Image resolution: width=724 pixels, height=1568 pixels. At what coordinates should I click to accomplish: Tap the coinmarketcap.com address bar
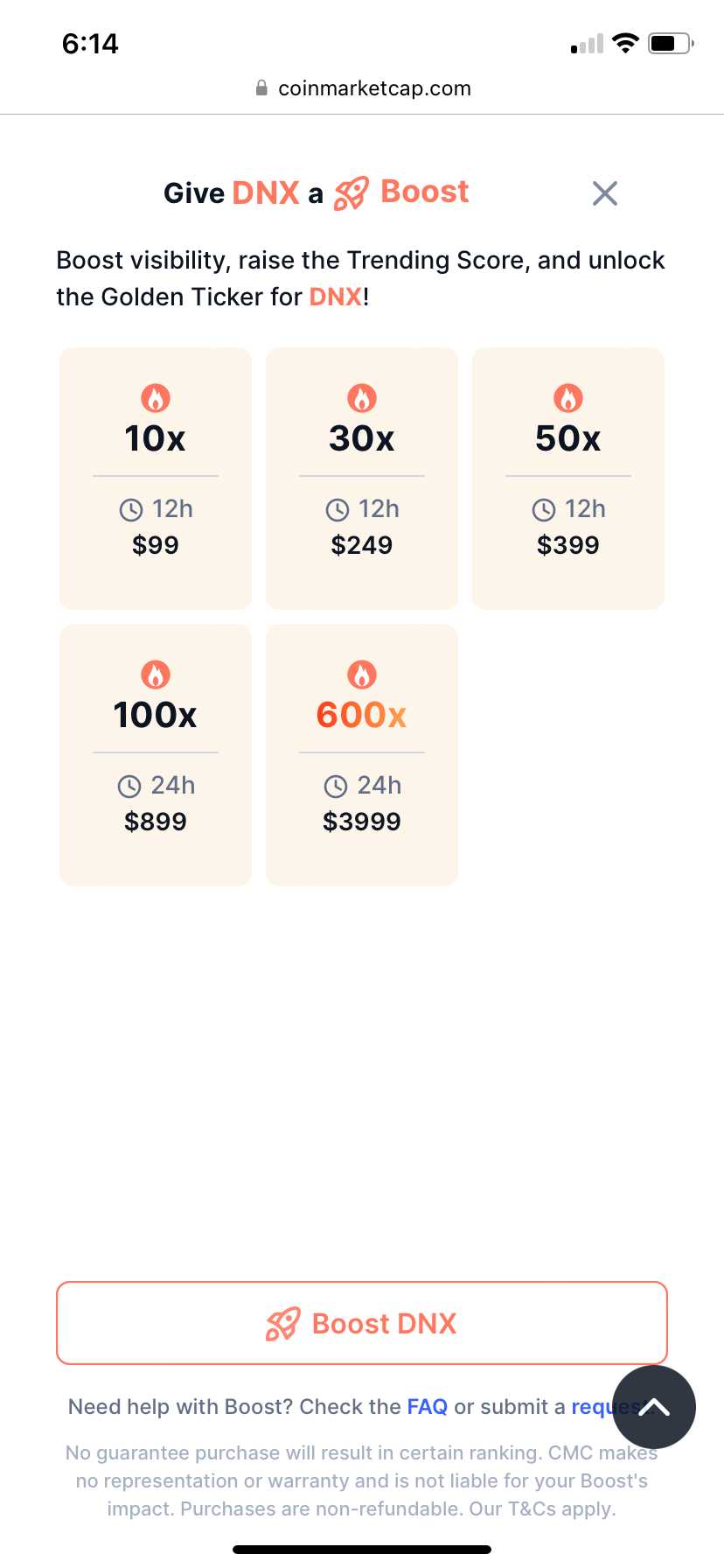point(362,88)
